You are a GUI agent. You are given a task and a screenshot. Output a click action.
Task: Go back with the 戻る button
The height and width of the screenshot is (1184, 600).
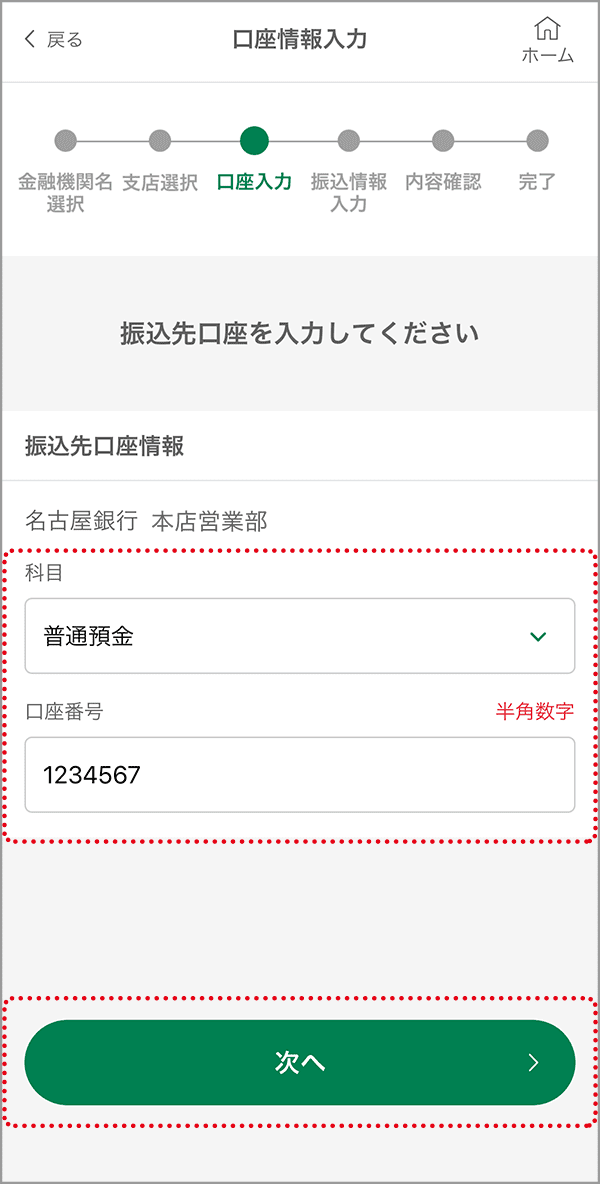(x=54, y=40)
